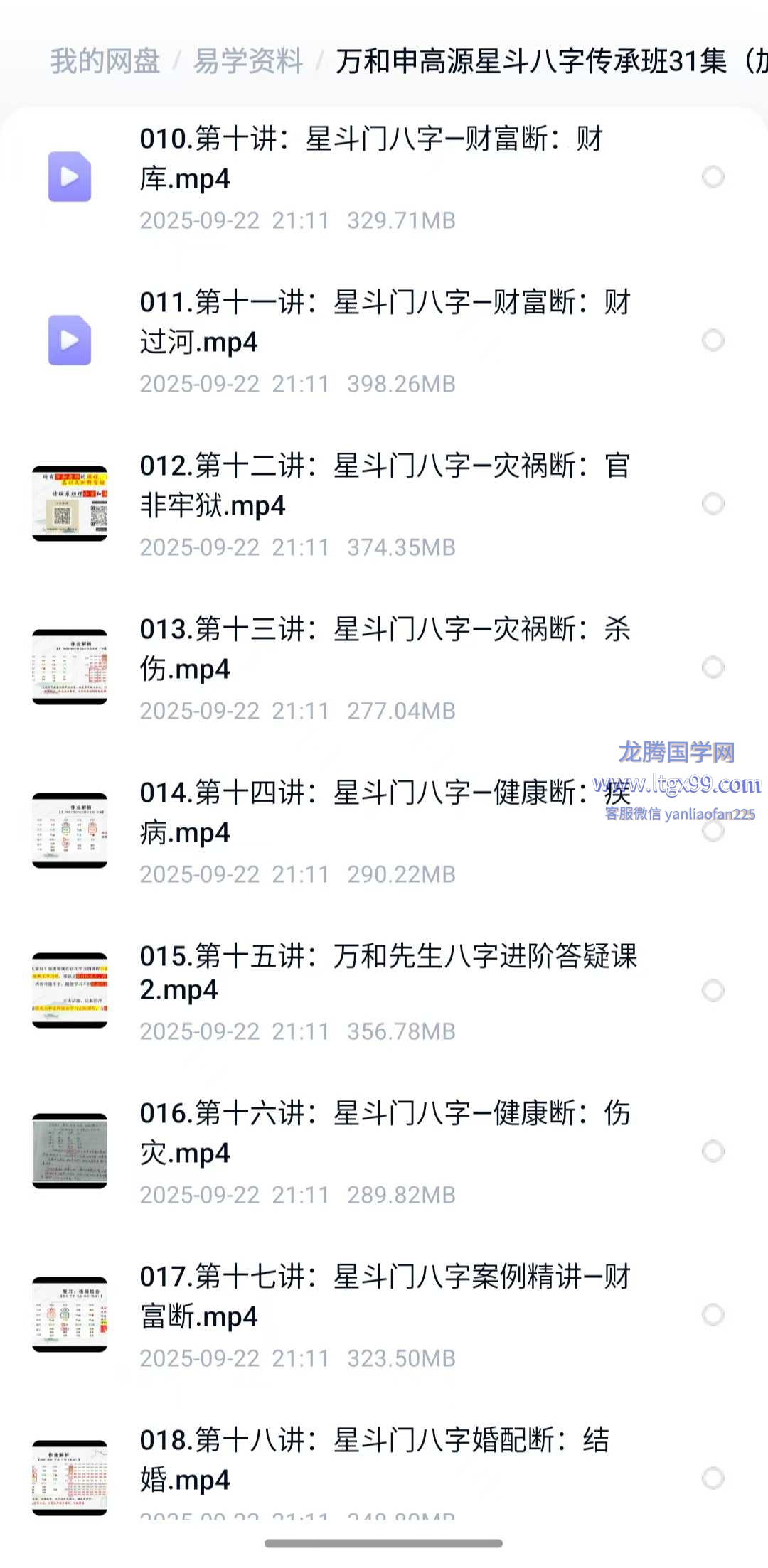768x1568 pixels.
Task: Open video 011.第十一讲 财过河.mp4
Action: [x=384, y=322]
